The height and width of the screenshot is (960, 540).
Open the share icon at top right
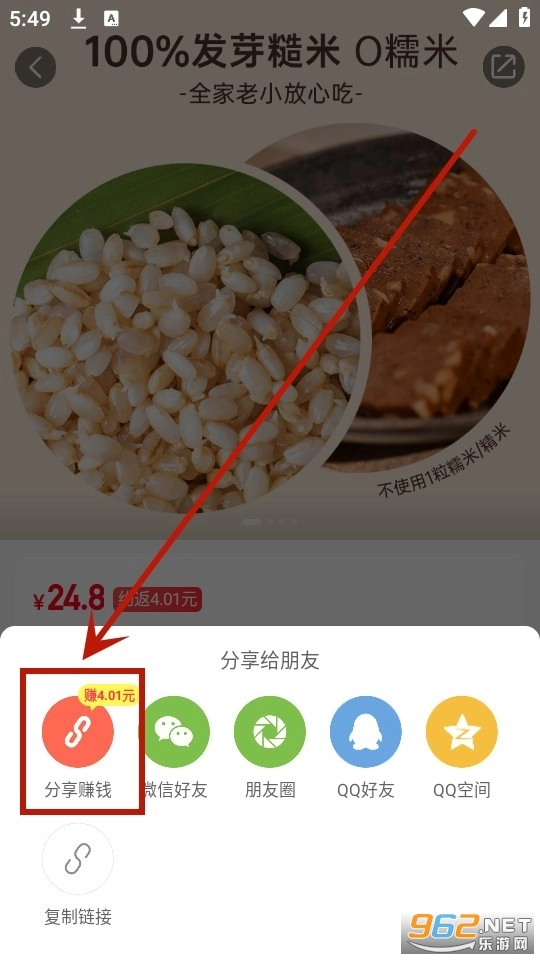504,67
